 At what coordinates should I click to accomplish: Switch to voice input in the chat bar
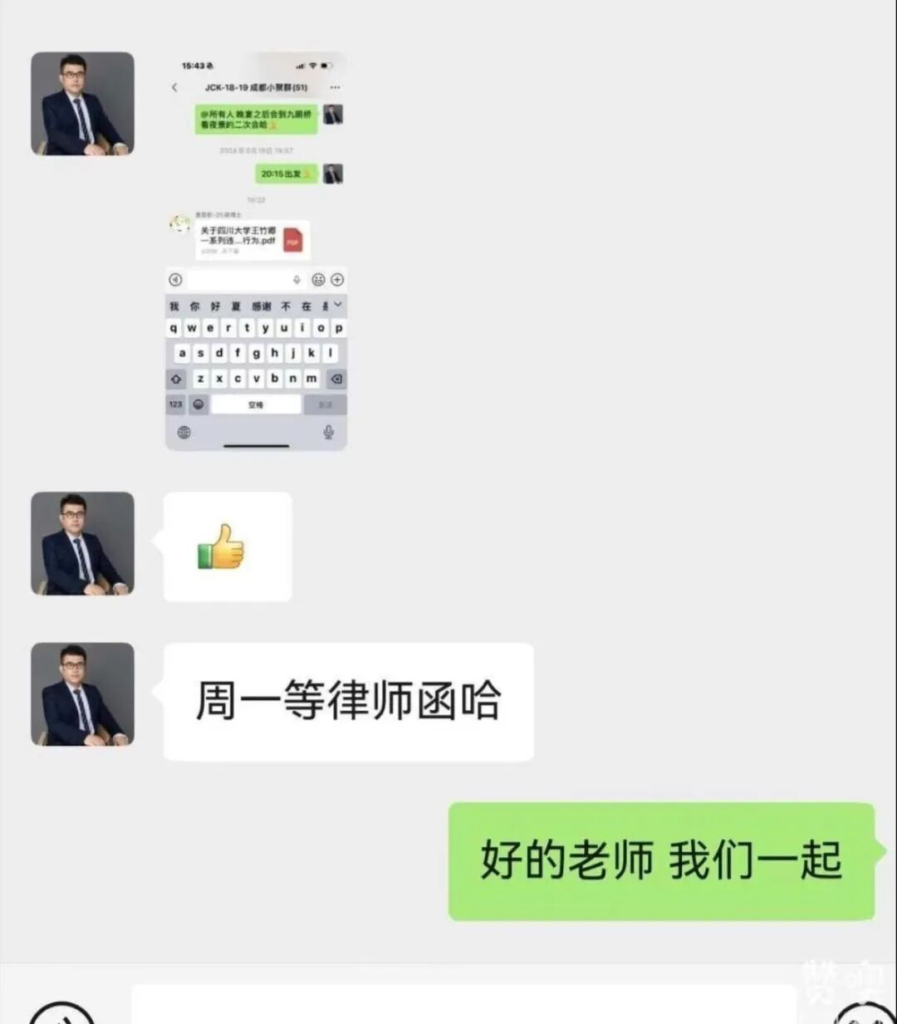coord(60,1012)
